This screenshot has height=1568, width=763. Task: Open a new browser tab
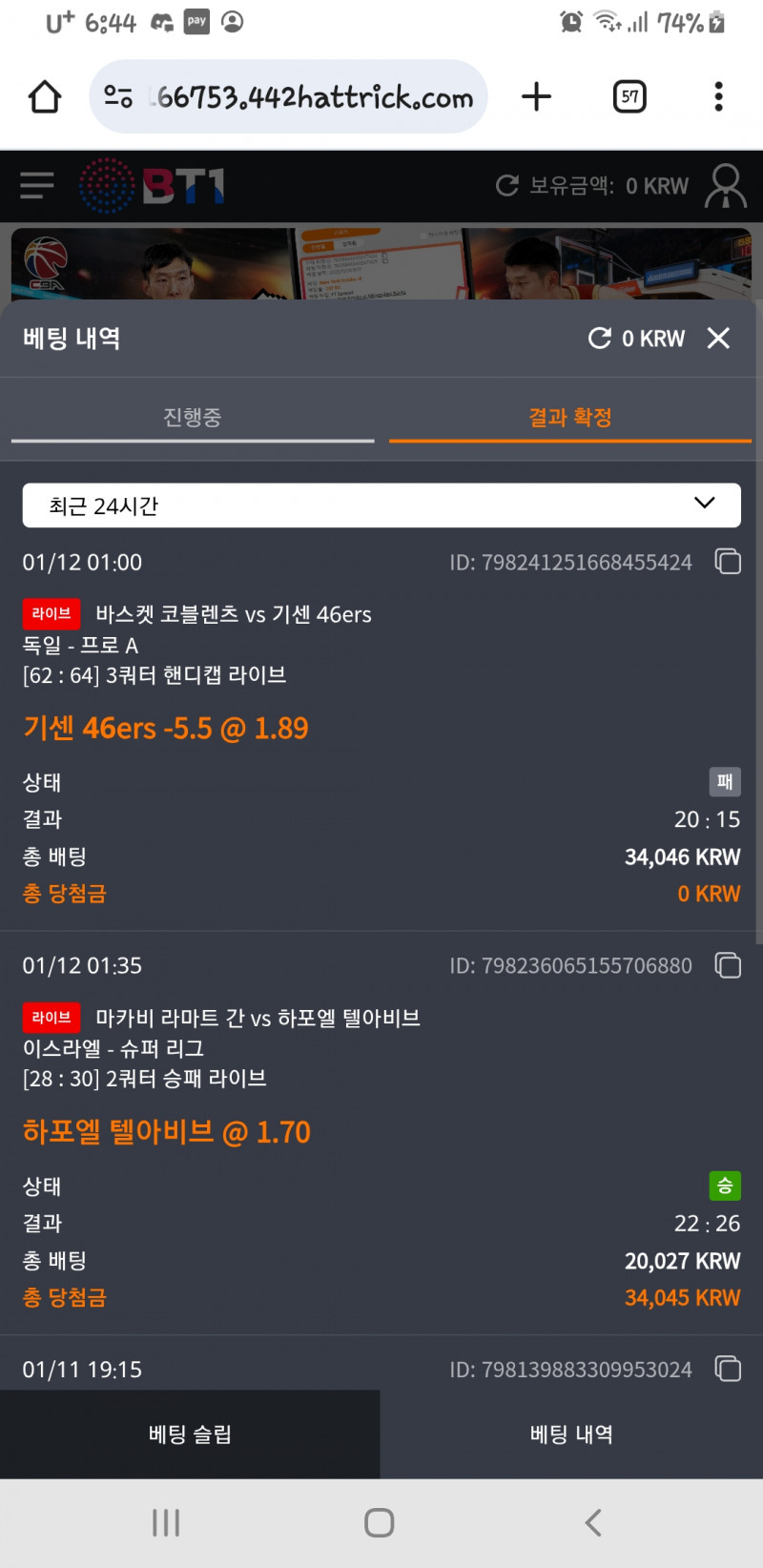point(536,96)
